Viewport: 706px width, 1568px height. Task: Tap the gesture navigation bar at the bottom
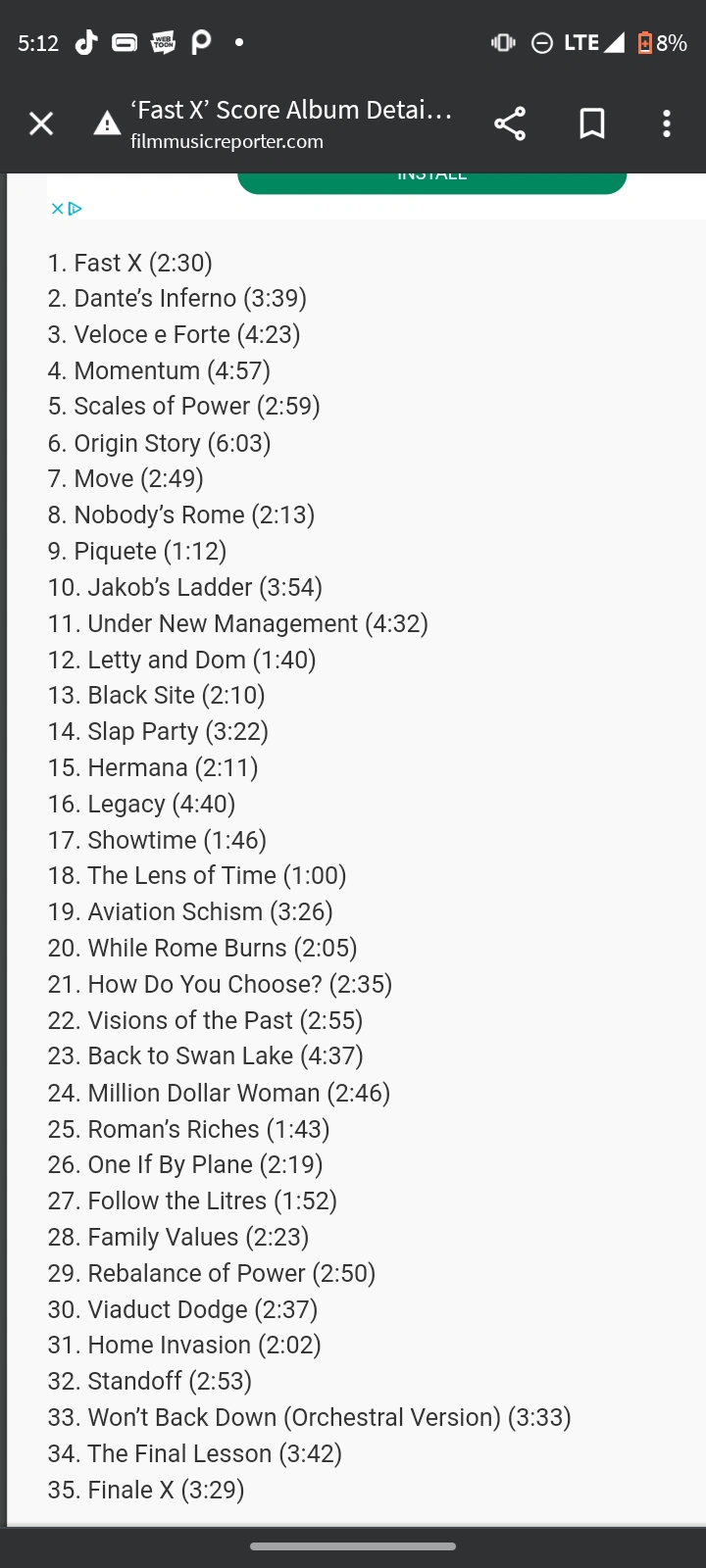(x=353, y=1545)
